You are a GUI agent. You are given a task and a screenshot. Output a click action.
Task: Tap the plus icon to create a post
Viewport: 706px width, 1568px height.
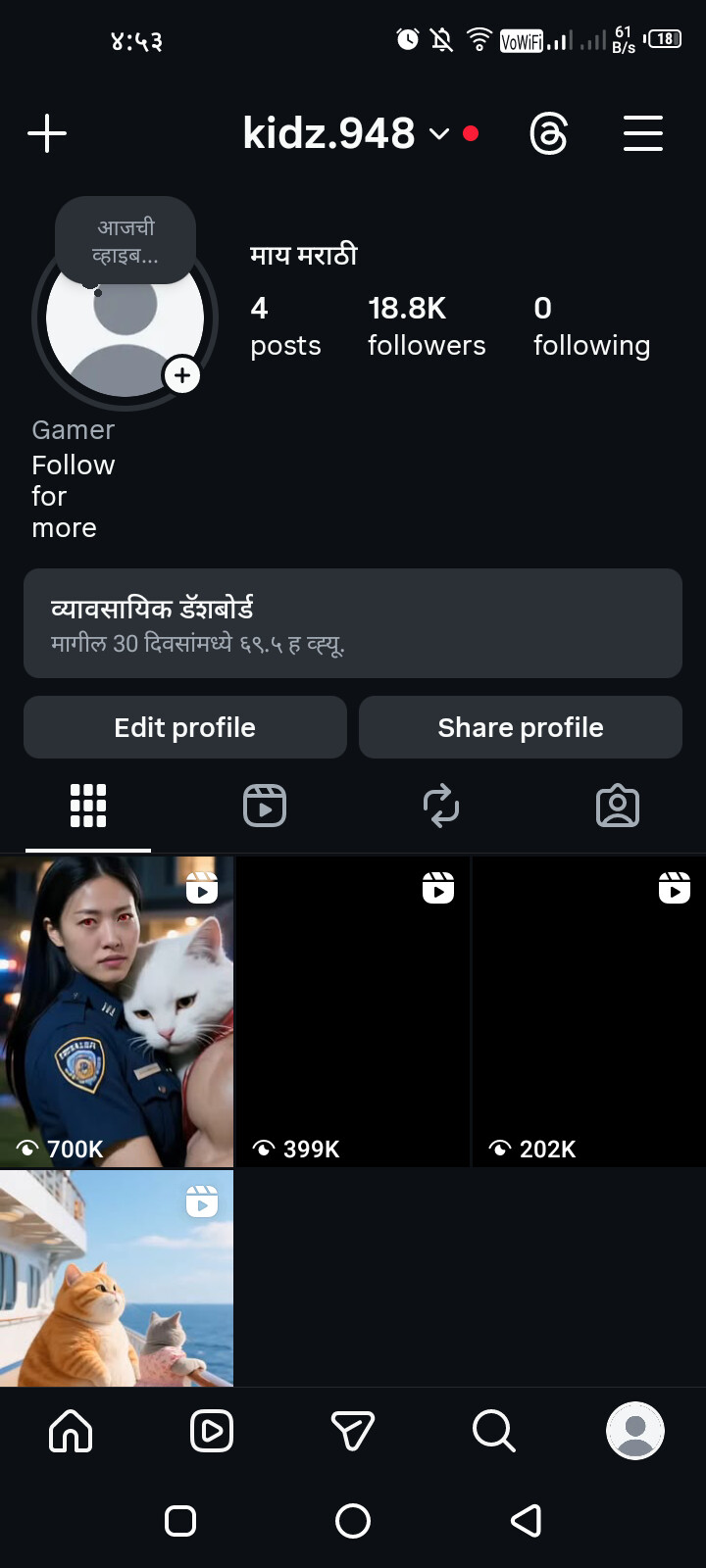click(x=47, y=133)
